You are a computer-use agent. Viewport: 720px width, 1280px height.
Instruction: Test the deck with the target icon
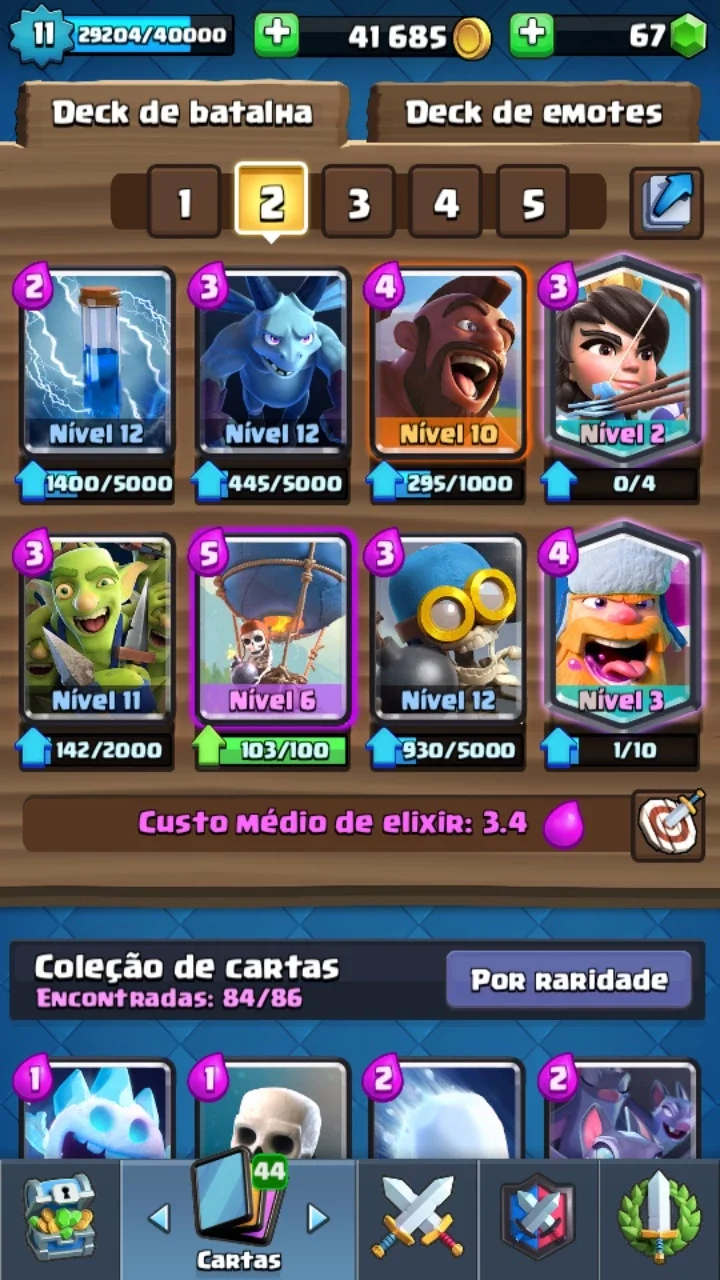pyautogui.click(x=668, y=825)
